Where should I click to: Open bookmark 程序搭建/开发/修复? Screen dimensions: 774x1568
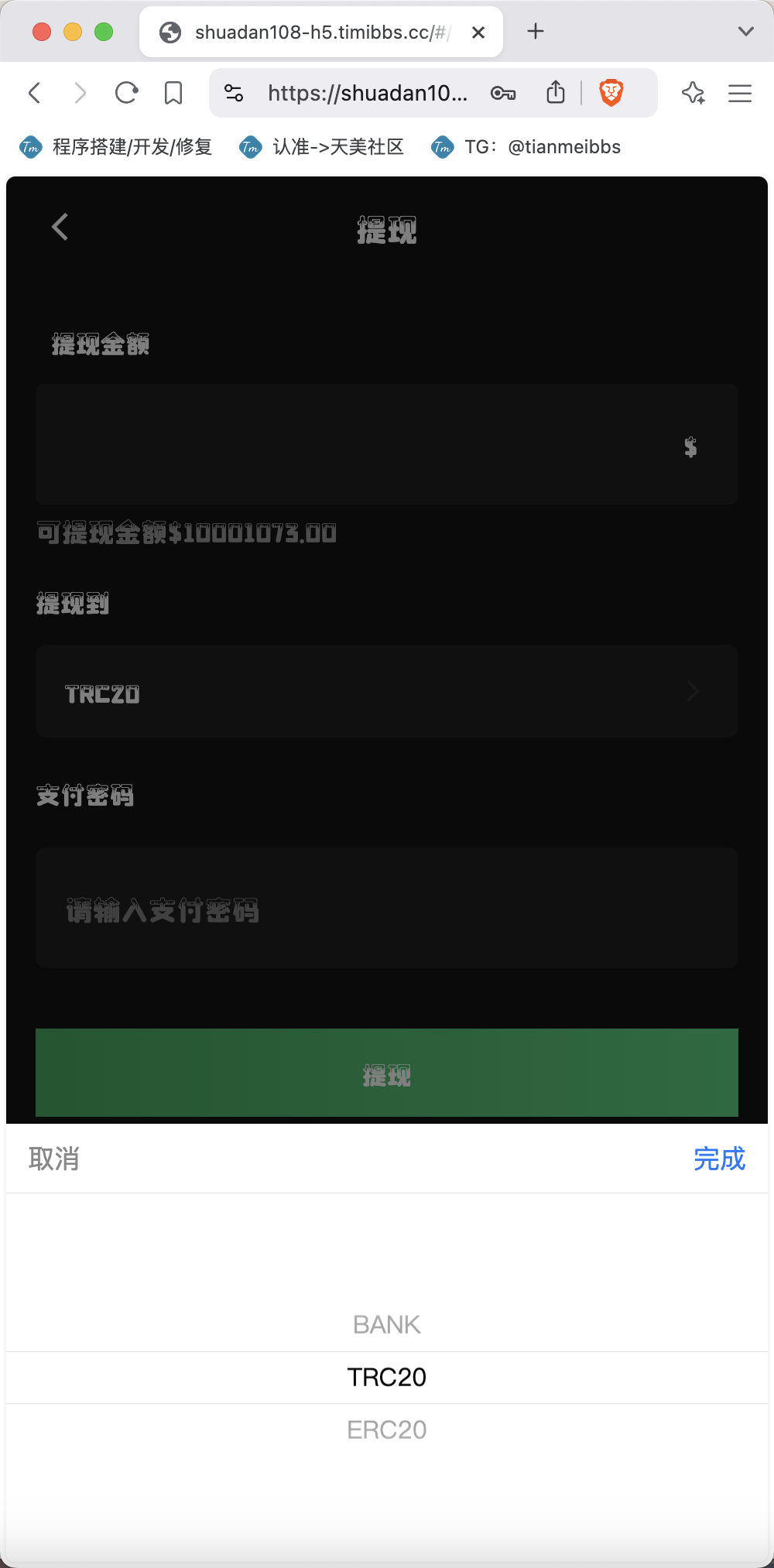(116, 147)
